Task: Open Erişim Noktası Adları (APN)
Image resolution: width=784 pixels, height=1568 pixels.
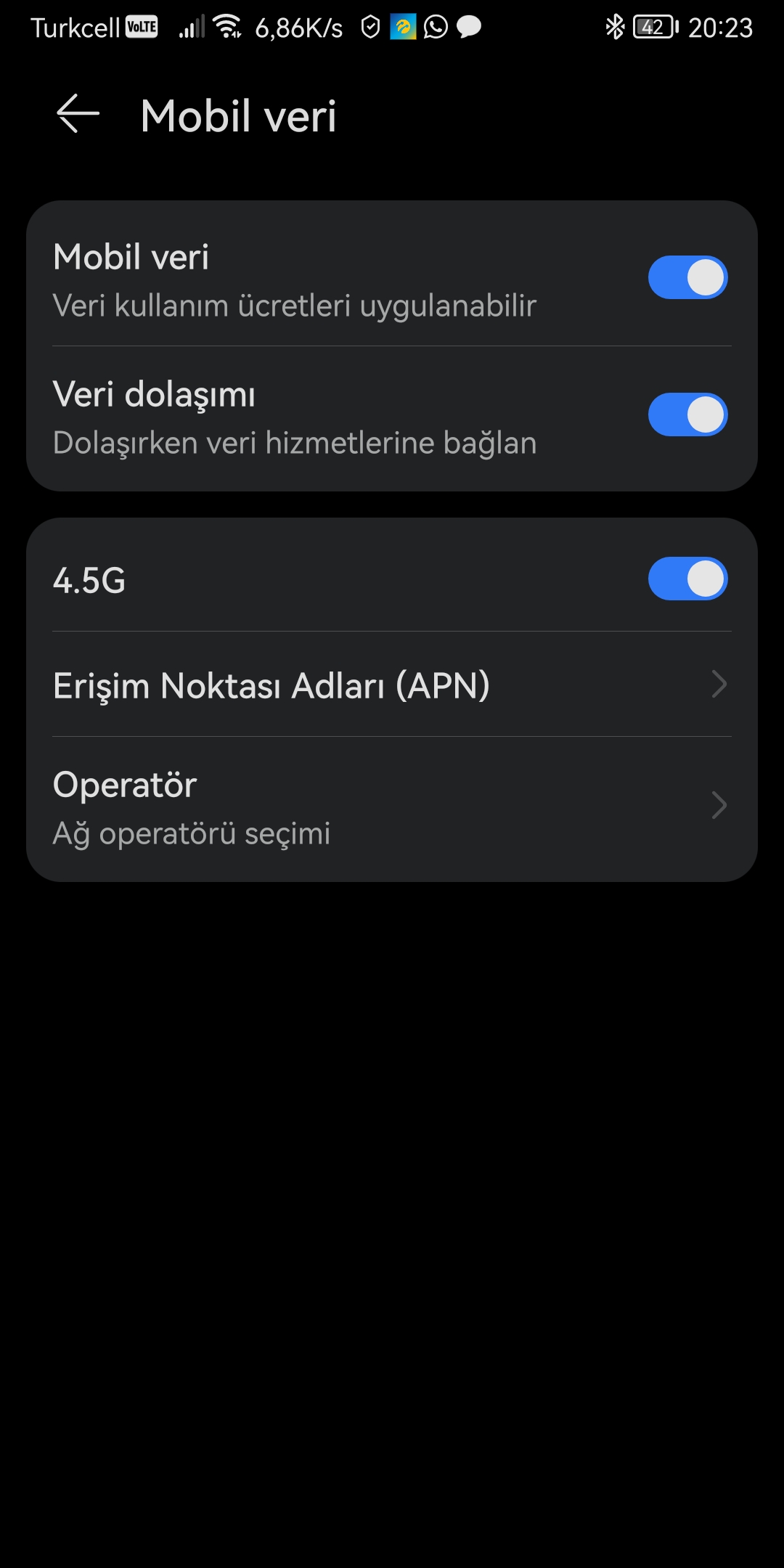Action: (392, 685)
